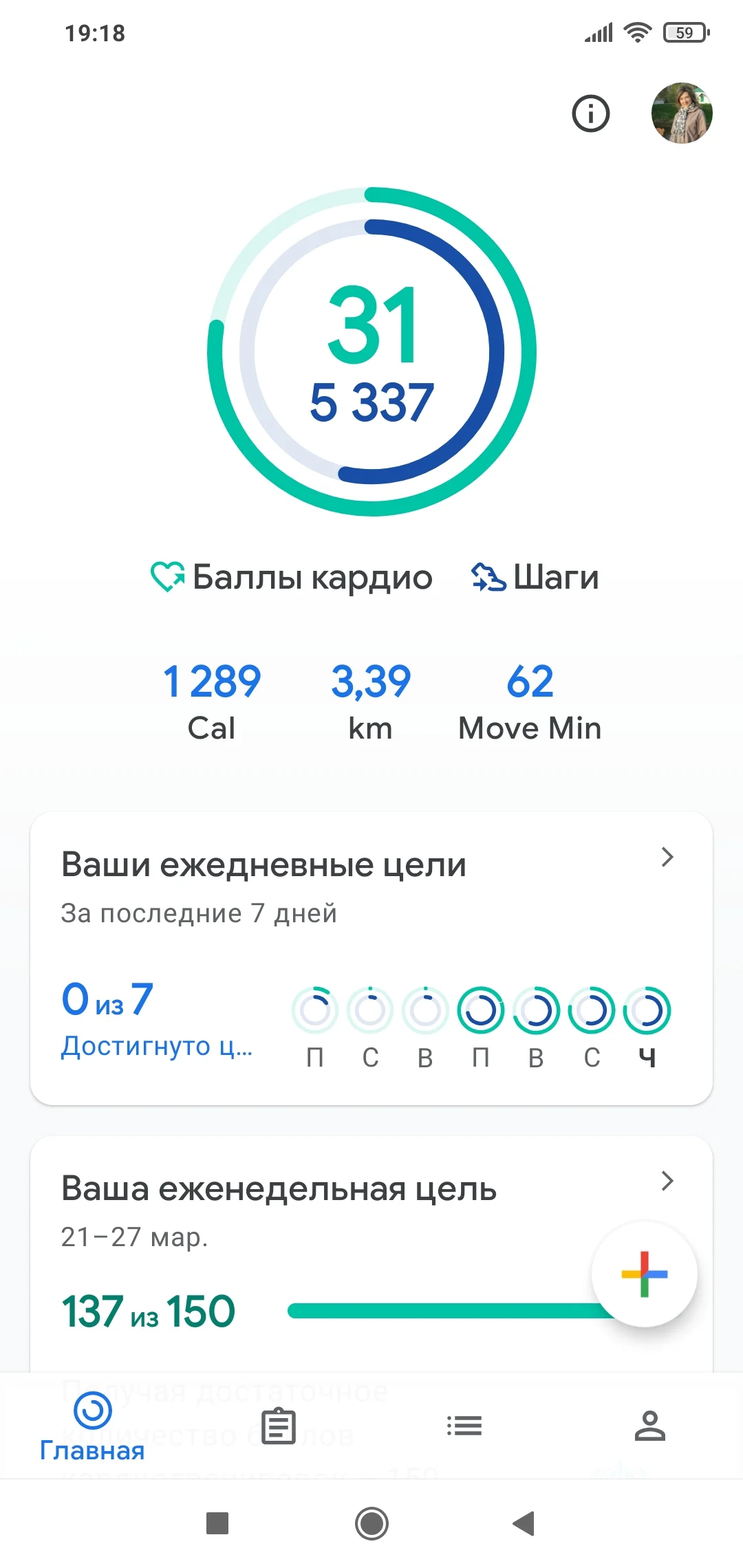Open the 1 289 Cal stat
This screenshot has height=1568, width=743.
tap(212, 701)
